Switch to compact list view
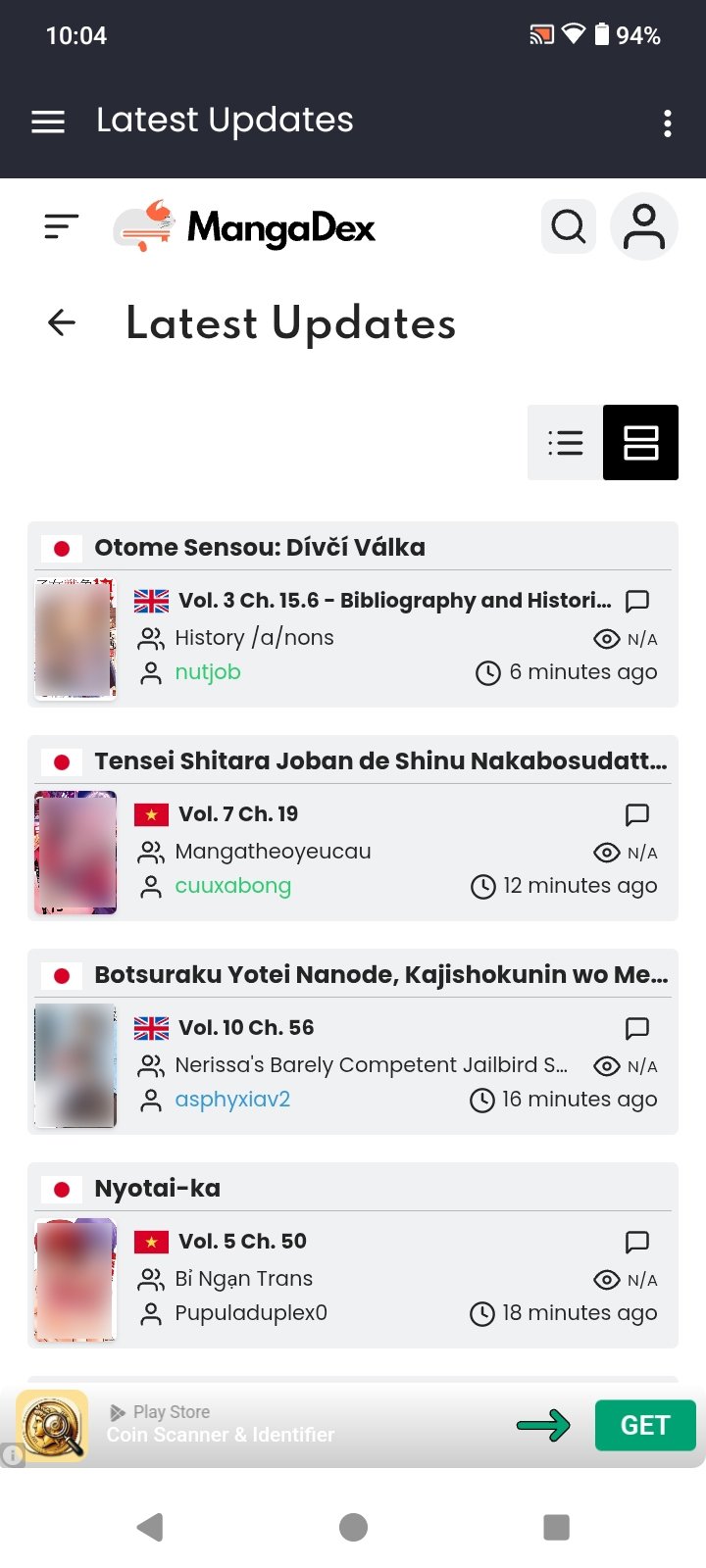This screenshot has height=1568, width=706. (x=566, y=442)
